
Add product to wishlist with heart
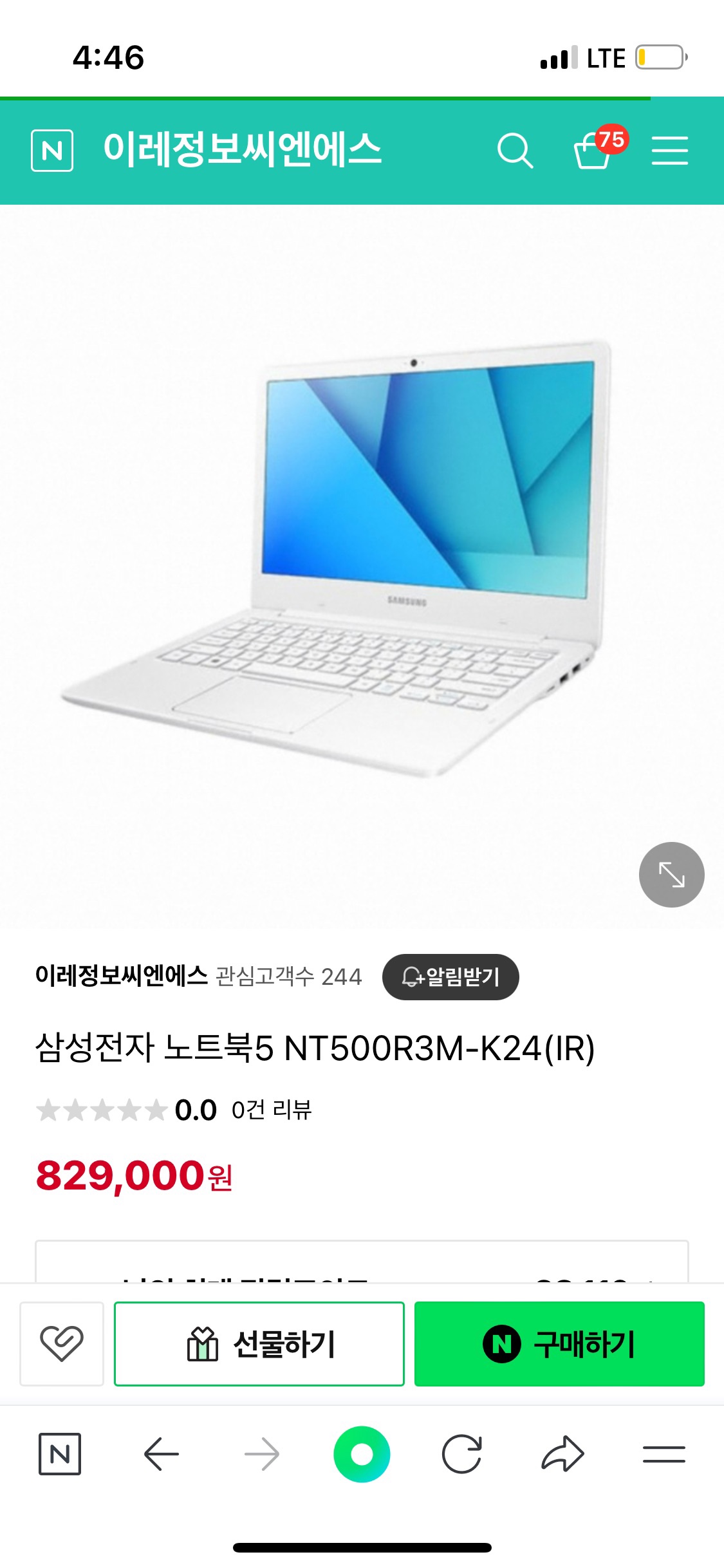click(62, 1343)
